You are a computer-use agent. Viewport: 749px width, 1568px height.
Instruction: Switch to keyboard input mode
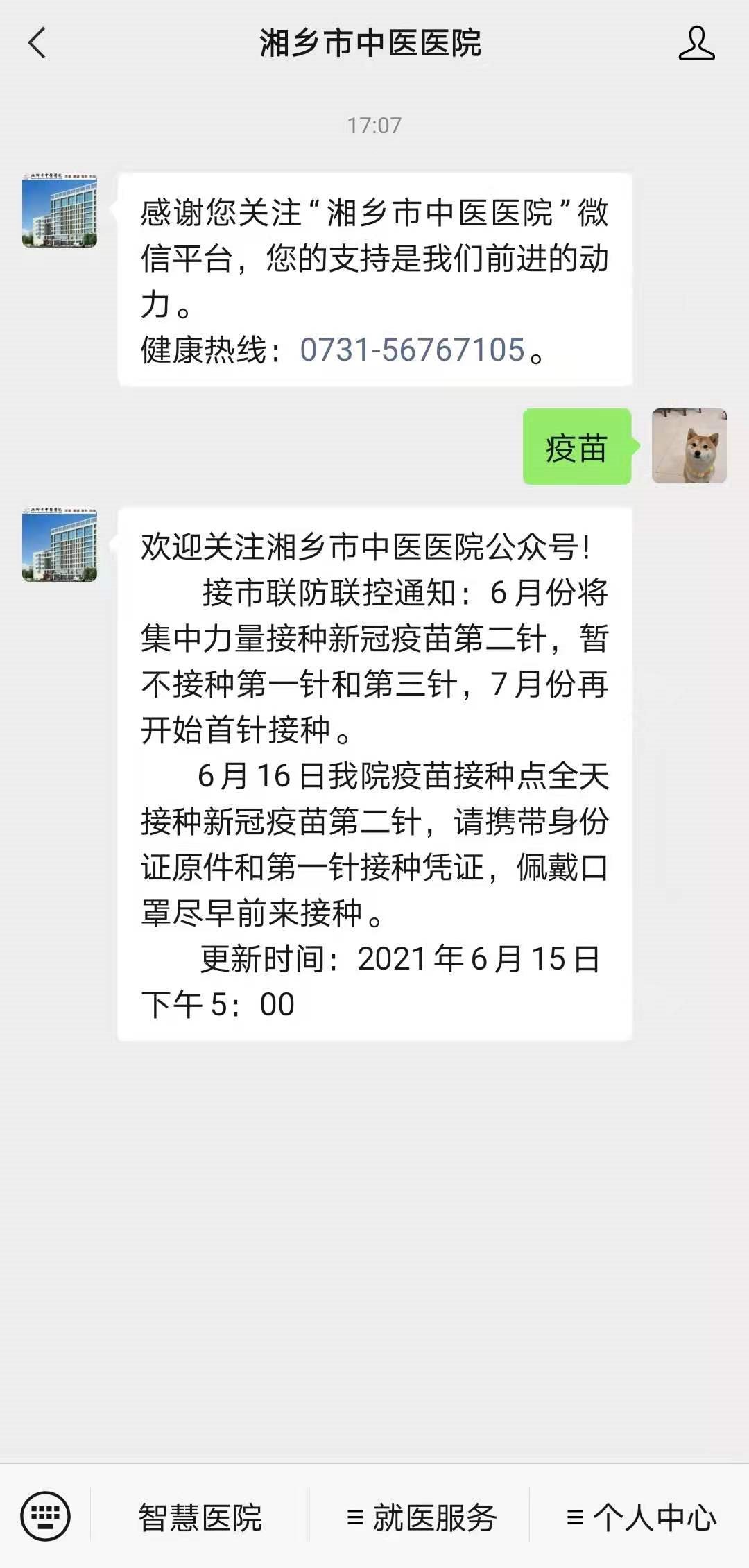46,1516
